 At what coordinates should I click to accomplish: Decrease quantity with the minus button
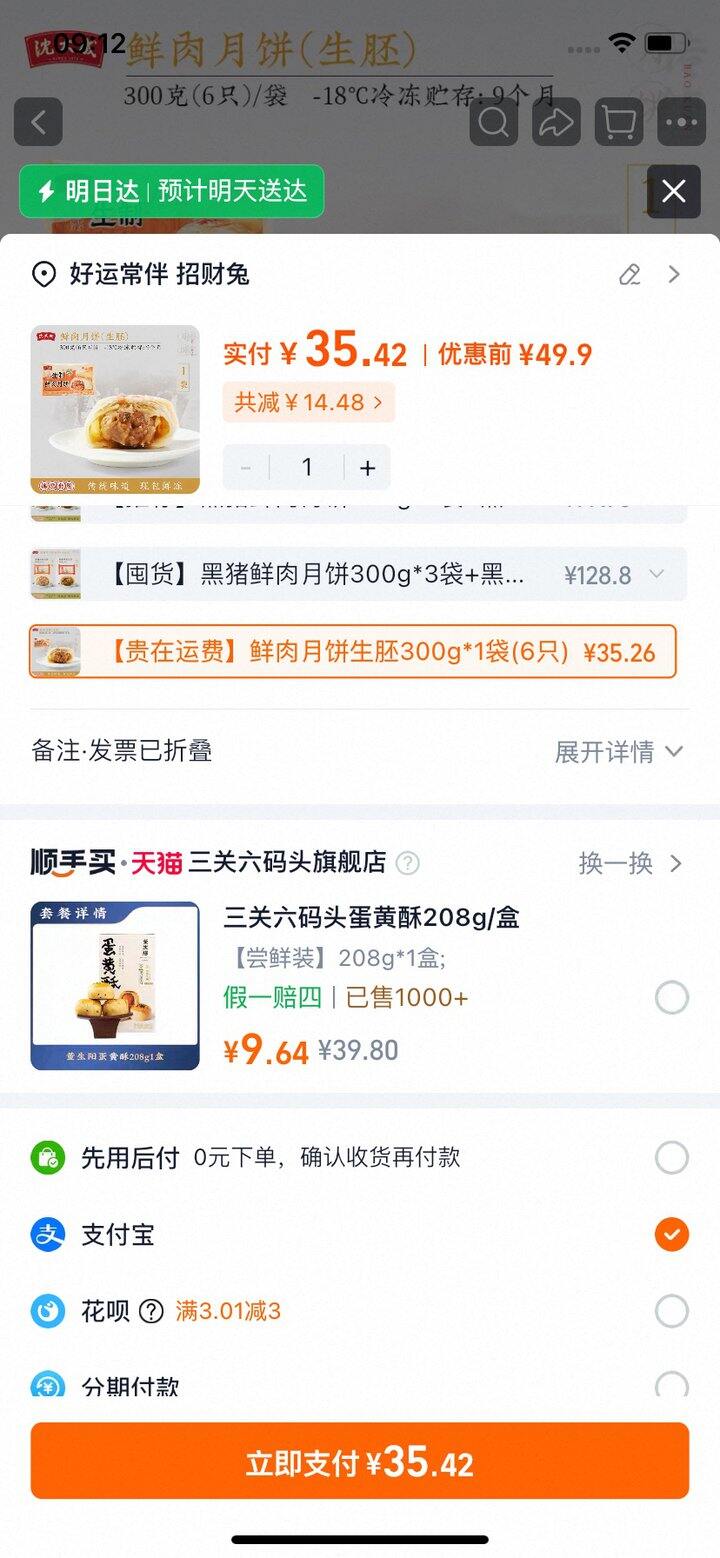(x=246, y=467)
